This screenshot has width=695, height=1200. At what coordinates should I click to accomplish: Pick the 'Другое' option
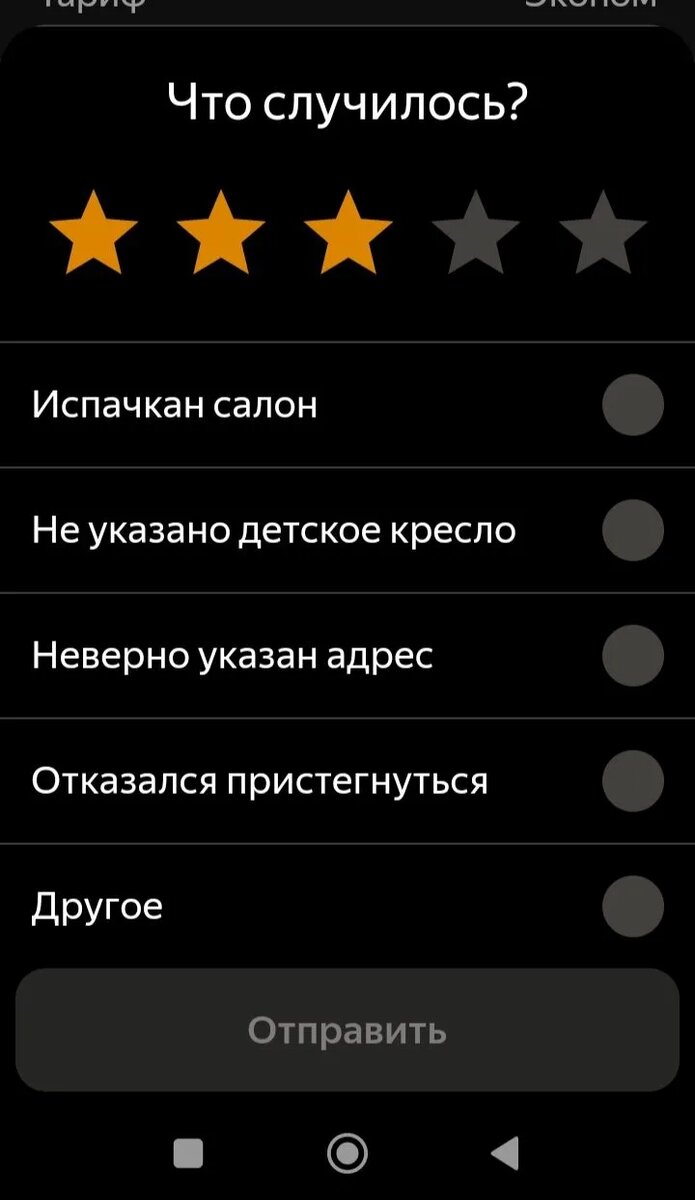(x=347, y=906)
